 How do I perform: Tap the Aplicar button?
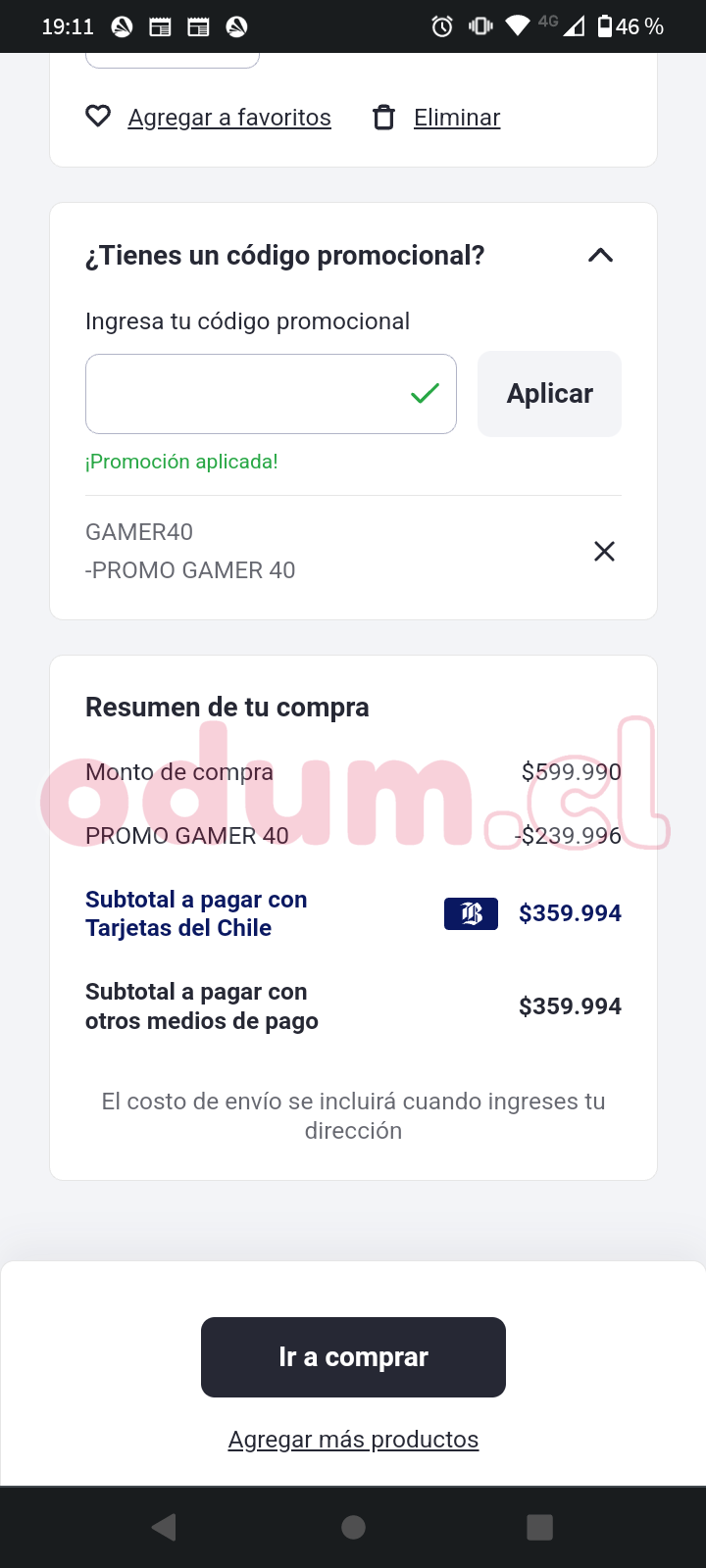(549, 394)
